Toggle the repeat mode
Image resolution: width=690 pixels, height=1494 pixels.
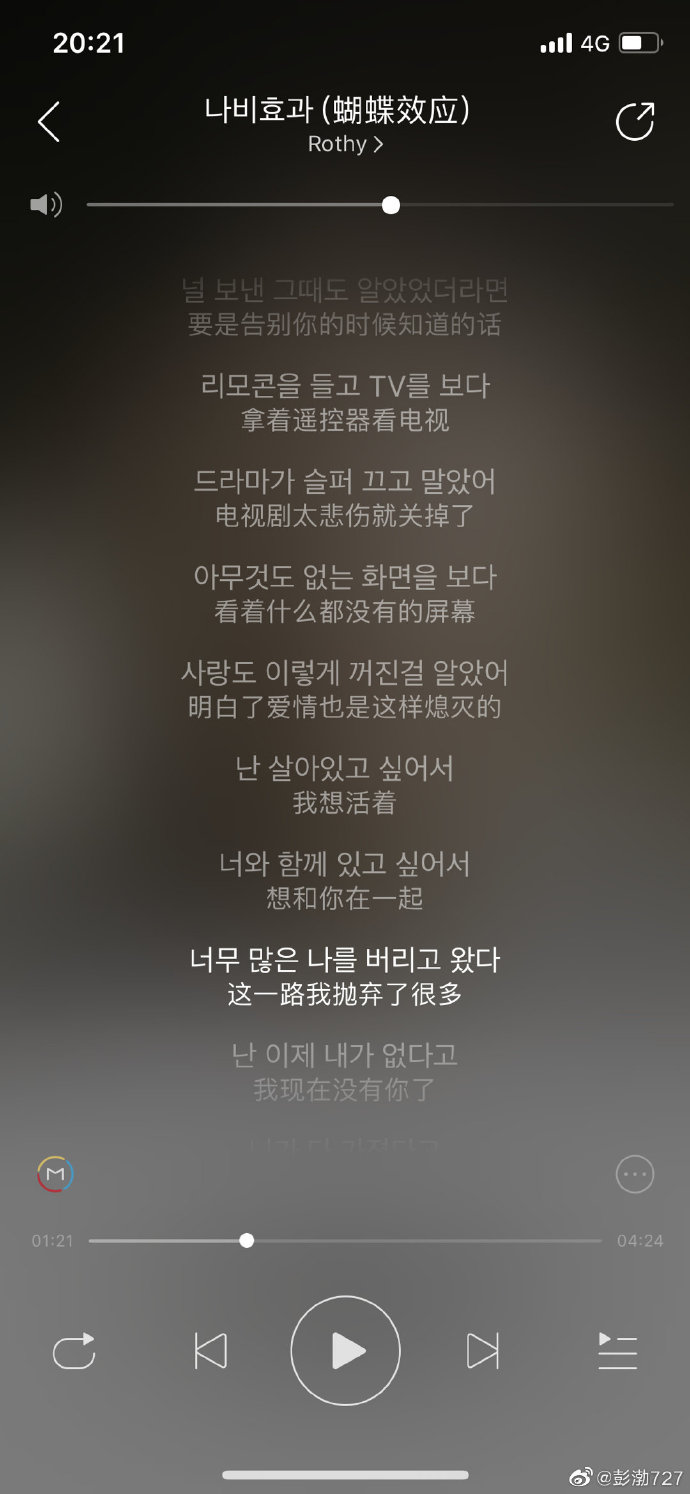pos(74,1351)
